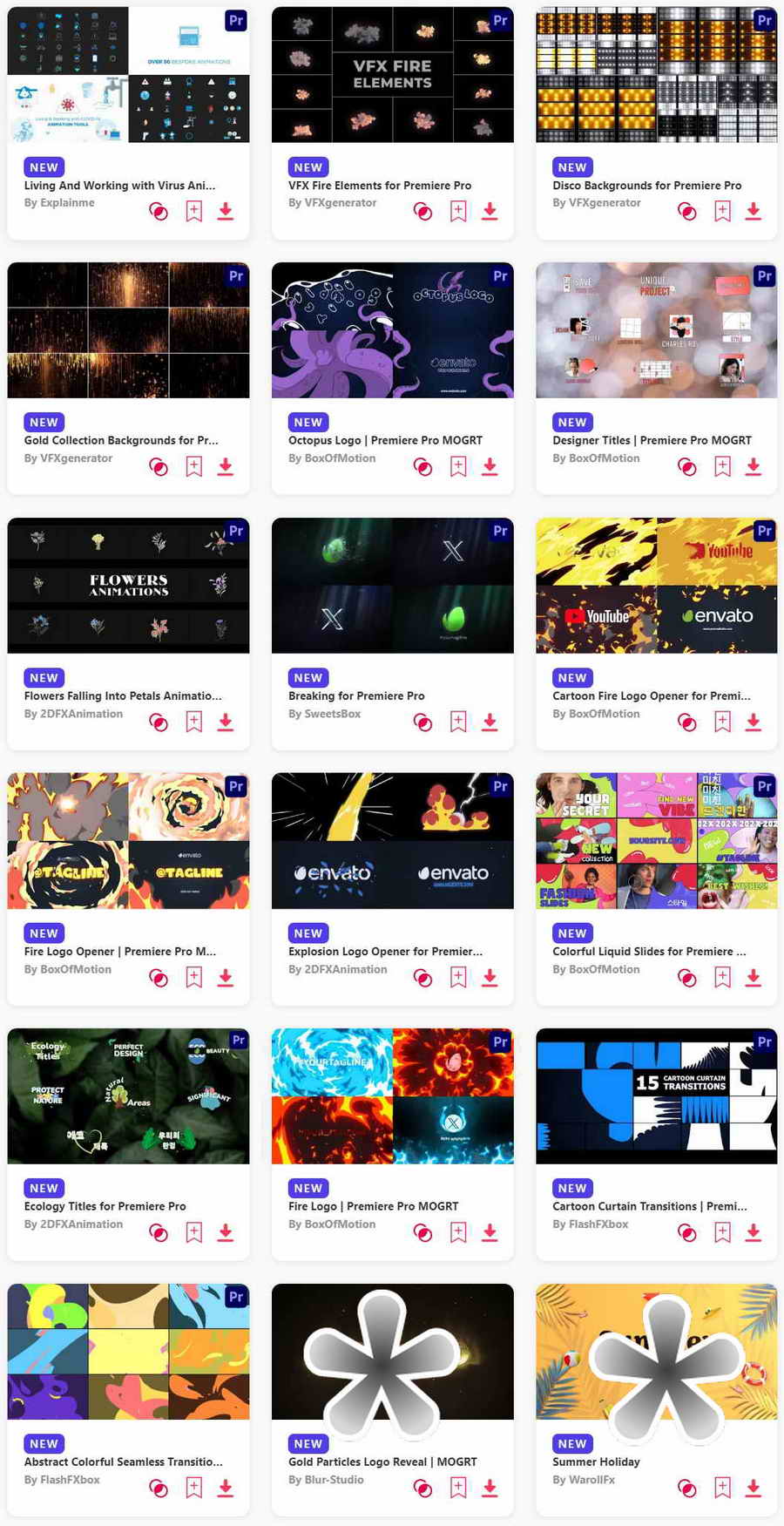Open Octopus Logo Premiere Pro MOGRT thumbnail

point(392,330)
